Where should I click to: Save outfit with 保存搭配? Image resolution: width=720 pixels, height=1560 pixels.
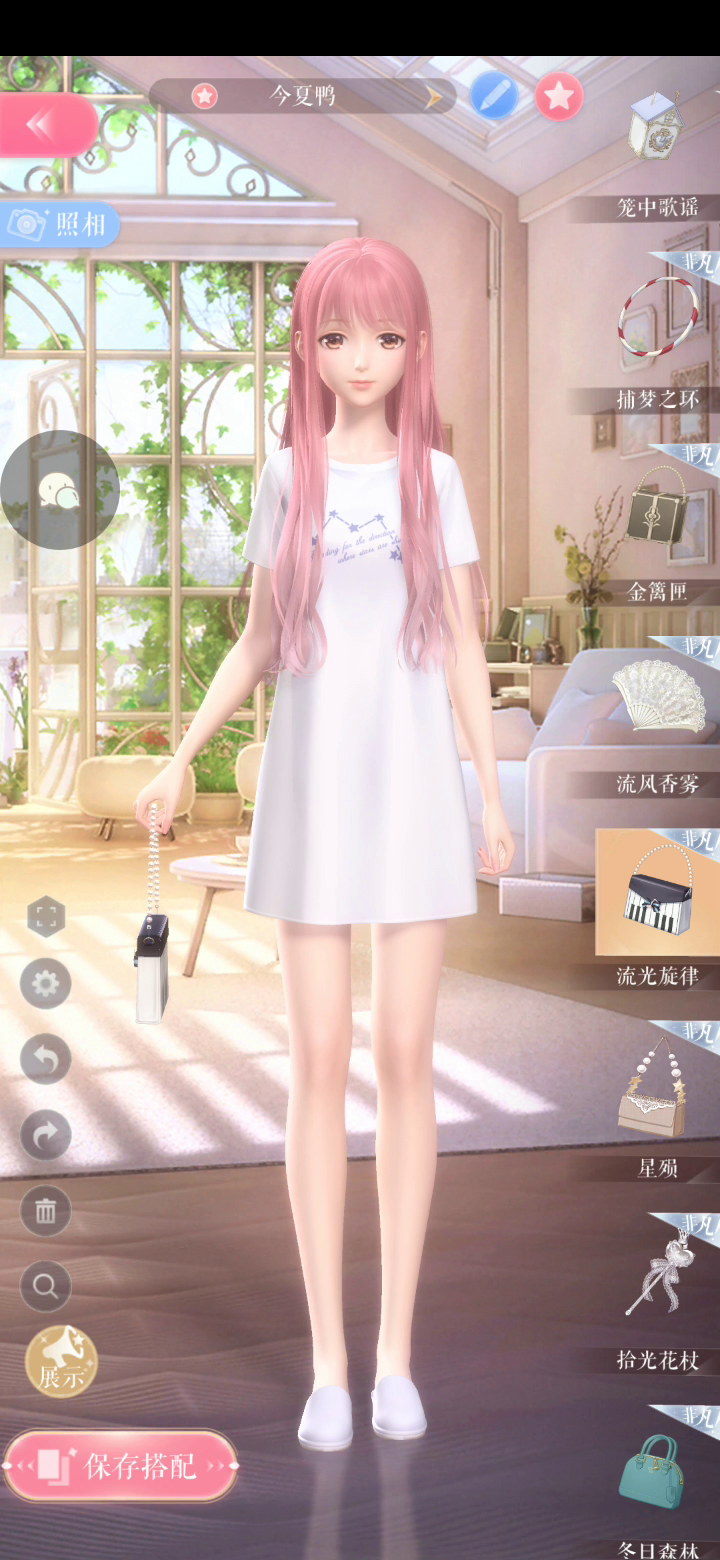click(120, 1466)
